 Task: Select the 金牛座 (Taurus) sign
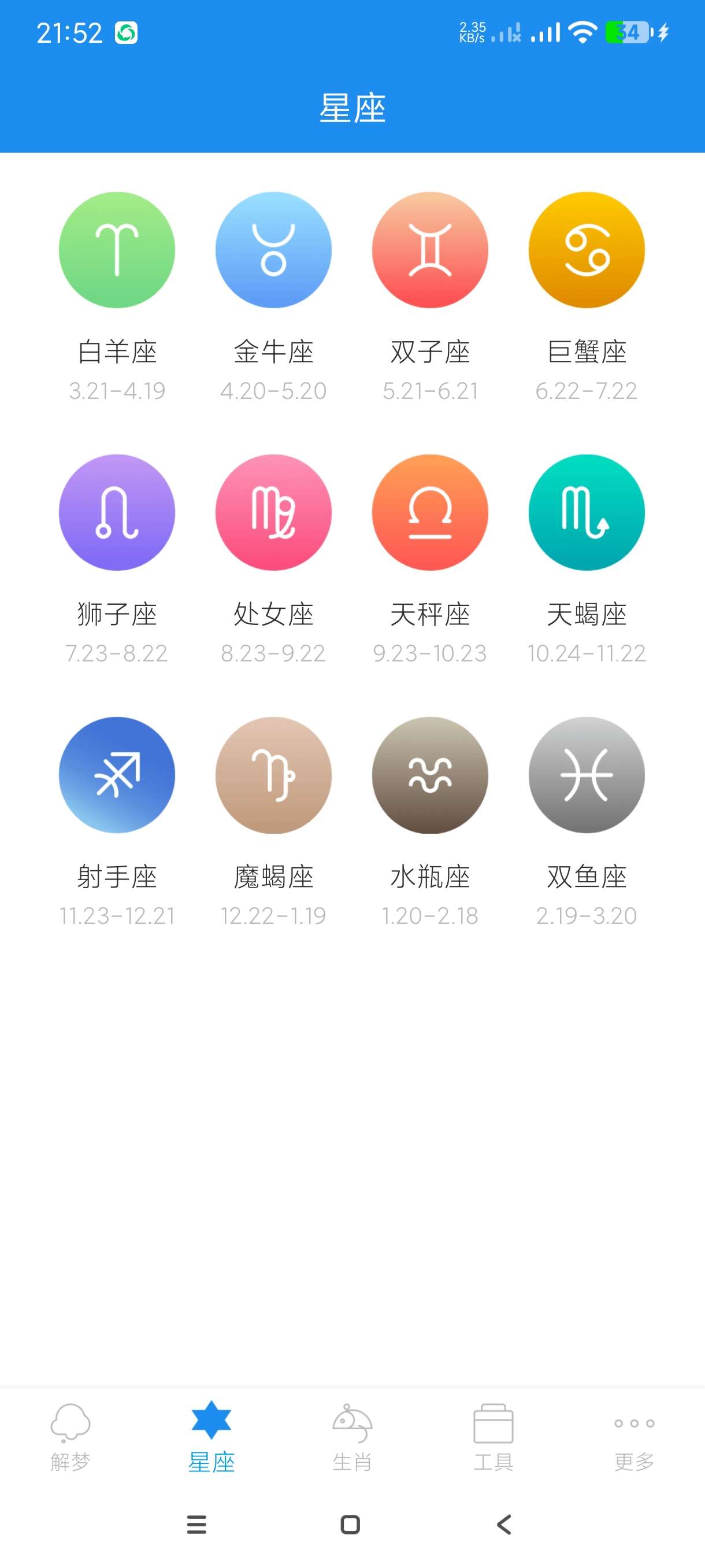coord(273,250)
